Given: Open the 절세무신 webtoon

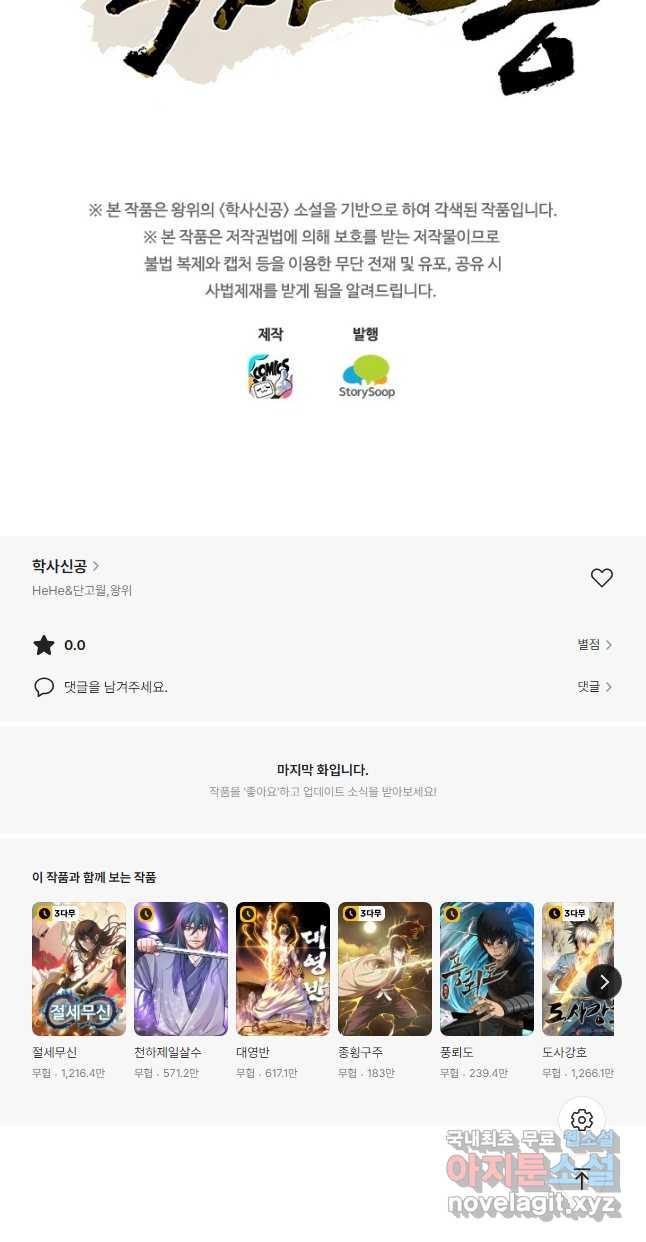Looking at the screenshot, I should pos(79,969).
